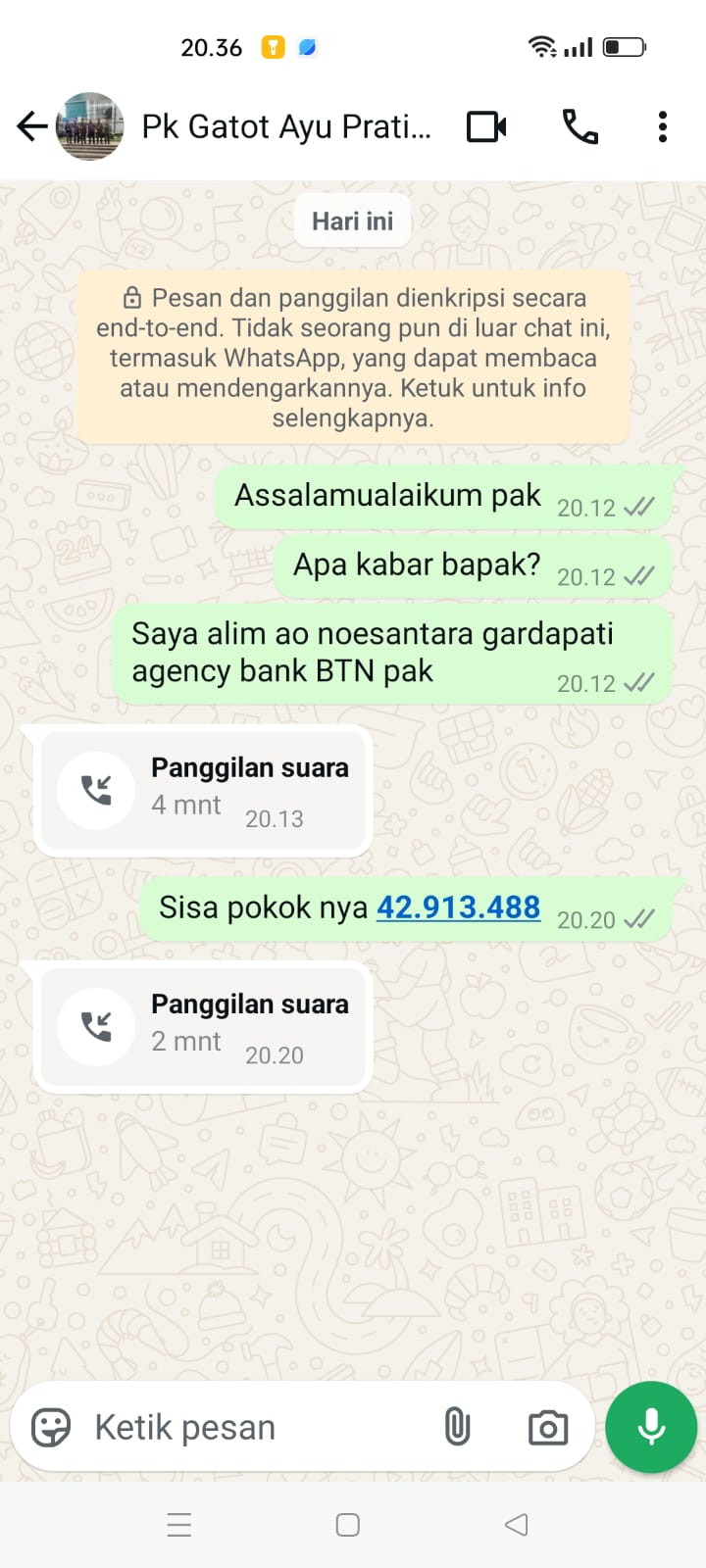Call the underlined number 42.913.488

coord(458,907)
